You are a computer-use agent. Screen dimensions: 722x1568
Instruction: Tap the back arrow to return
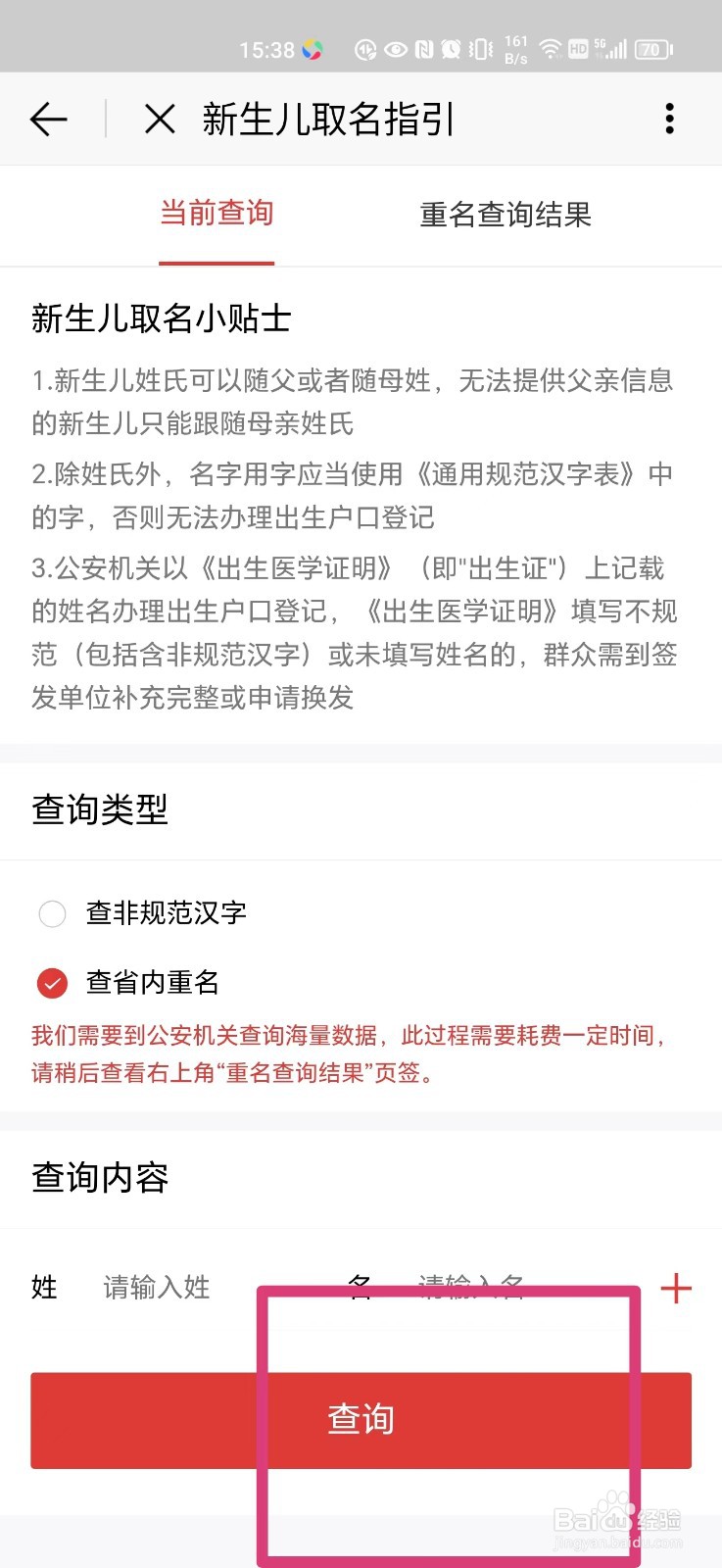tap(49, 119)
